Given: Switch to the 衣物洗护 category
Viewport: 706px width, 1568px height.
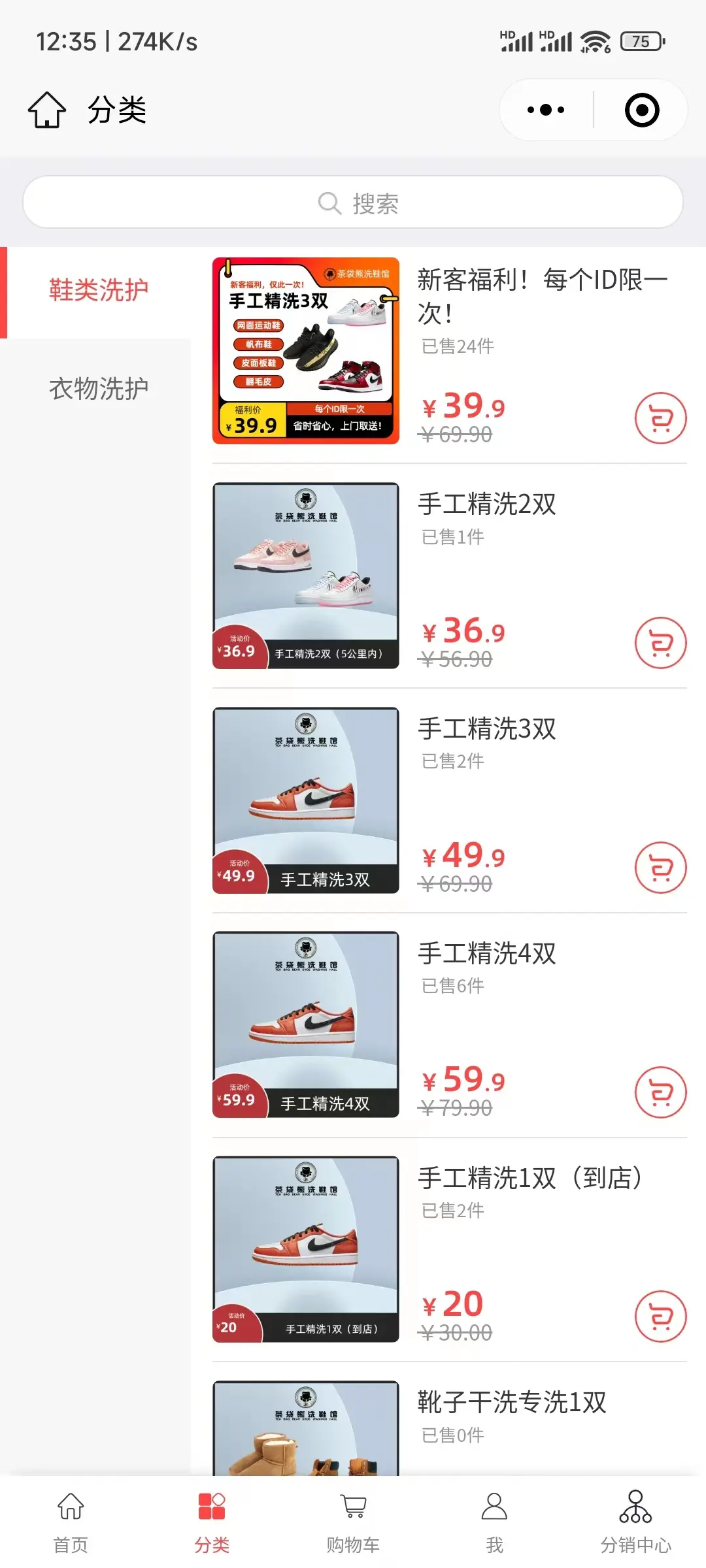Looking at the screenshot, I should (x=98, y=389).
